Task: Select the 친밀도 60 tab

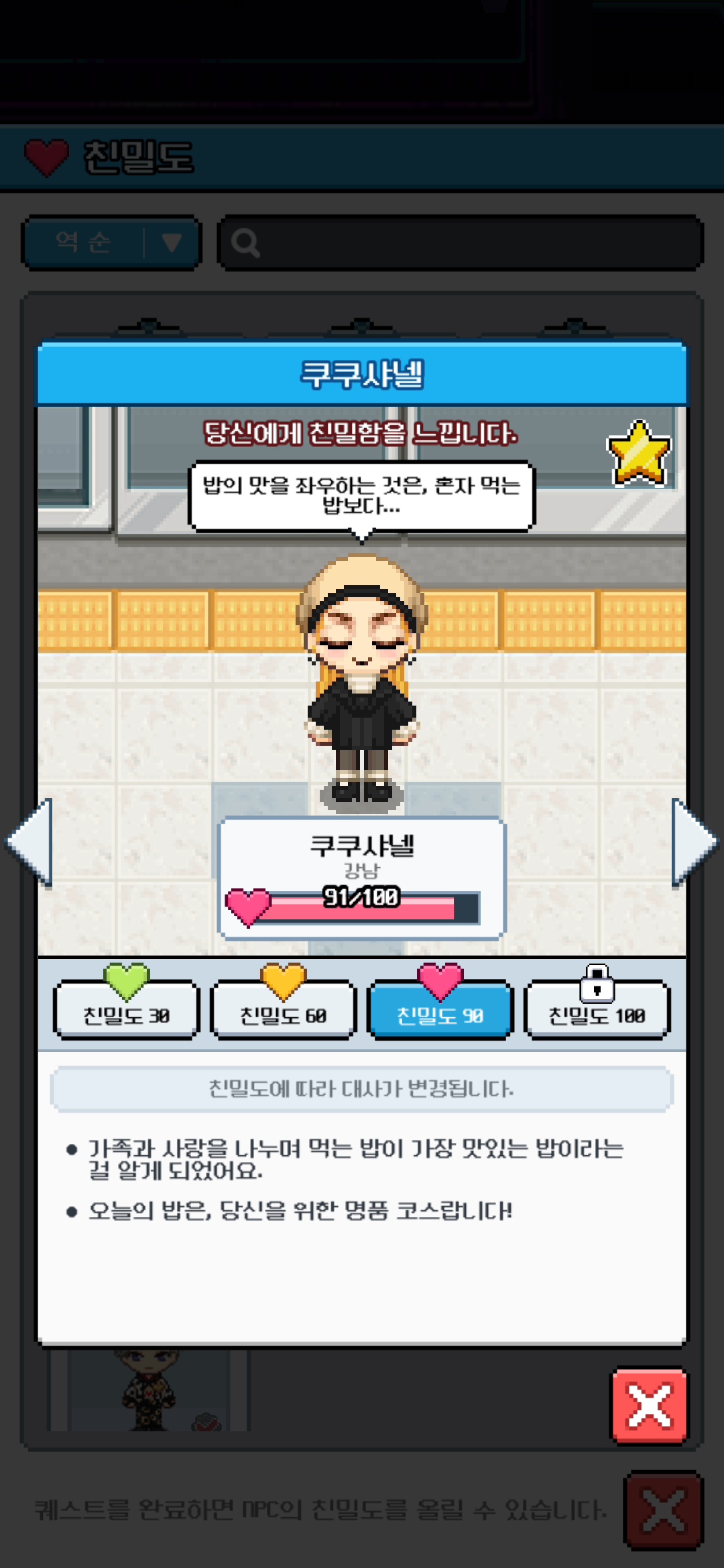Action: coord(283,1011)
